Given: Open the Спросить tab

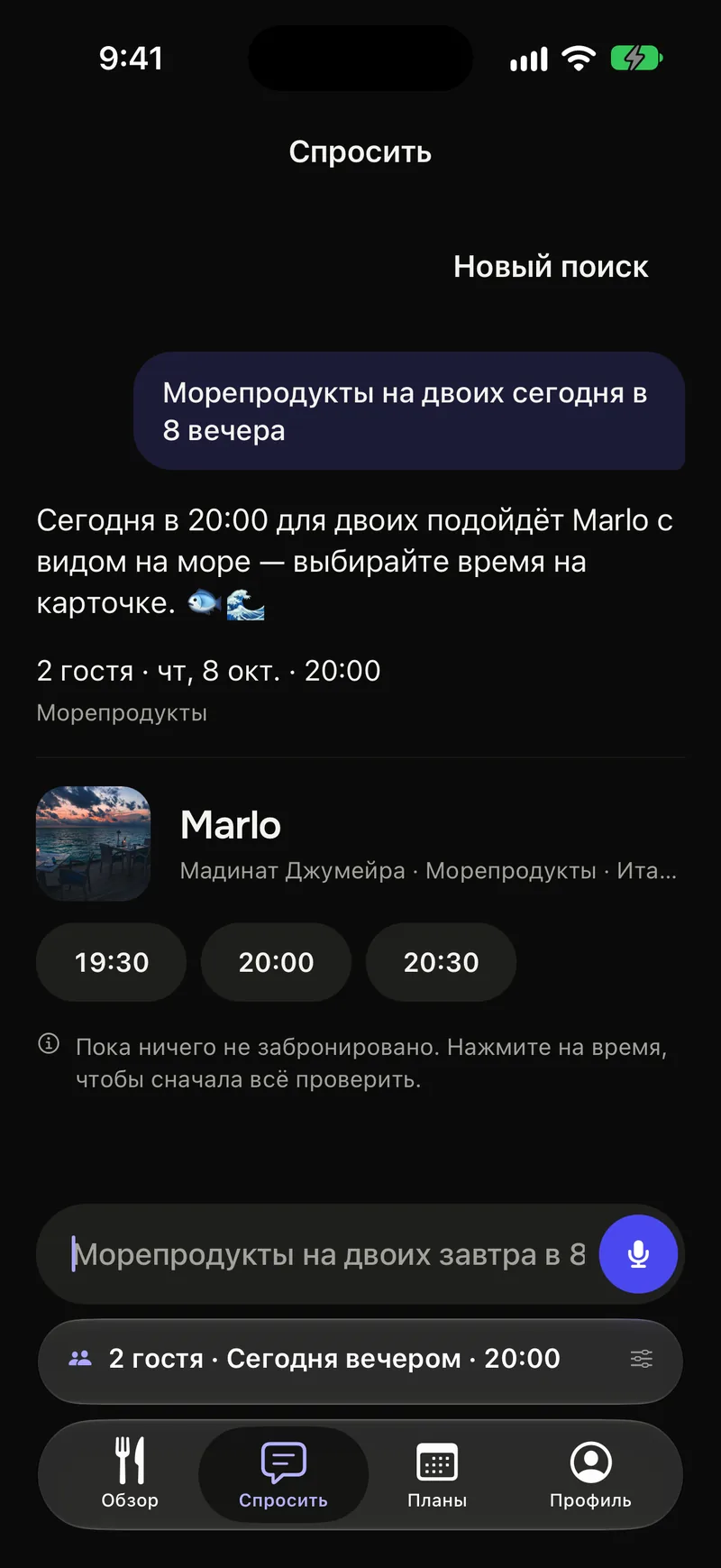Looking at the screenshot, I should point(283,1473).
